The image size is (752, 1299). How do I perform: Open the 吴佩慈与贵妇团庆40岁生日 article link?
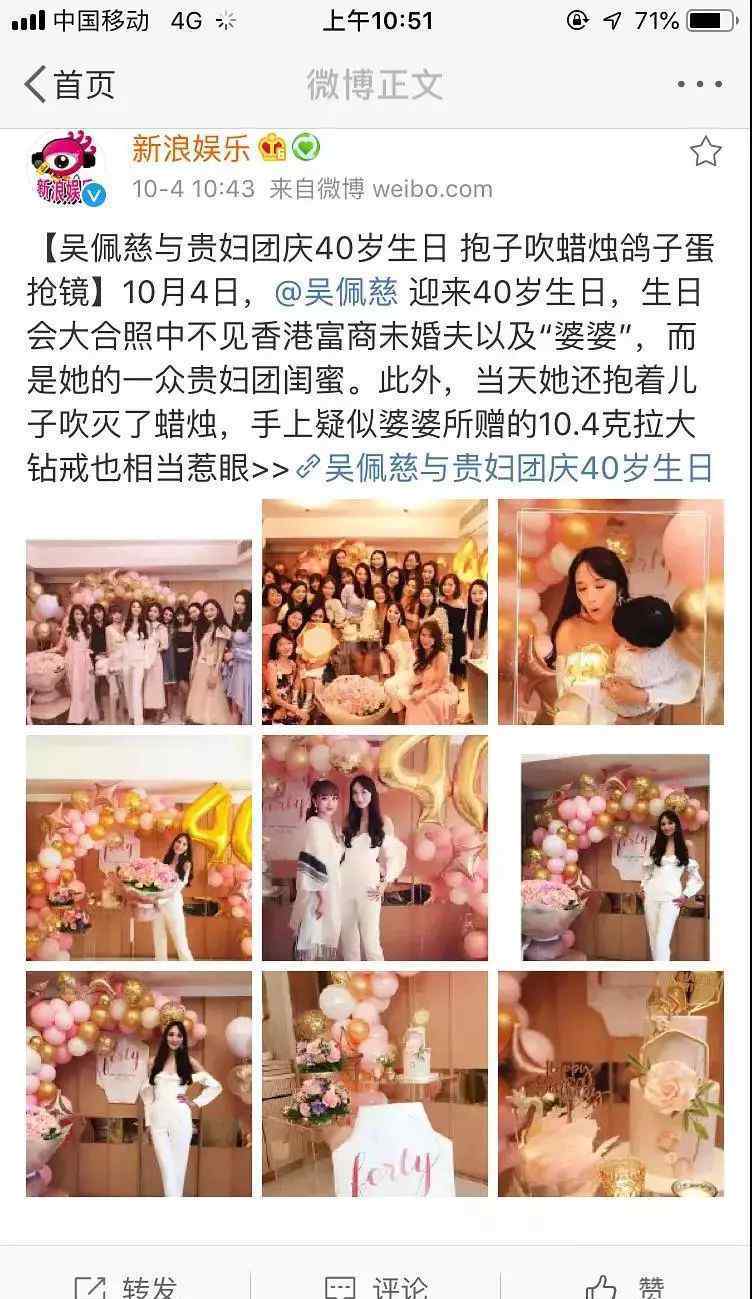coord(508,466)
